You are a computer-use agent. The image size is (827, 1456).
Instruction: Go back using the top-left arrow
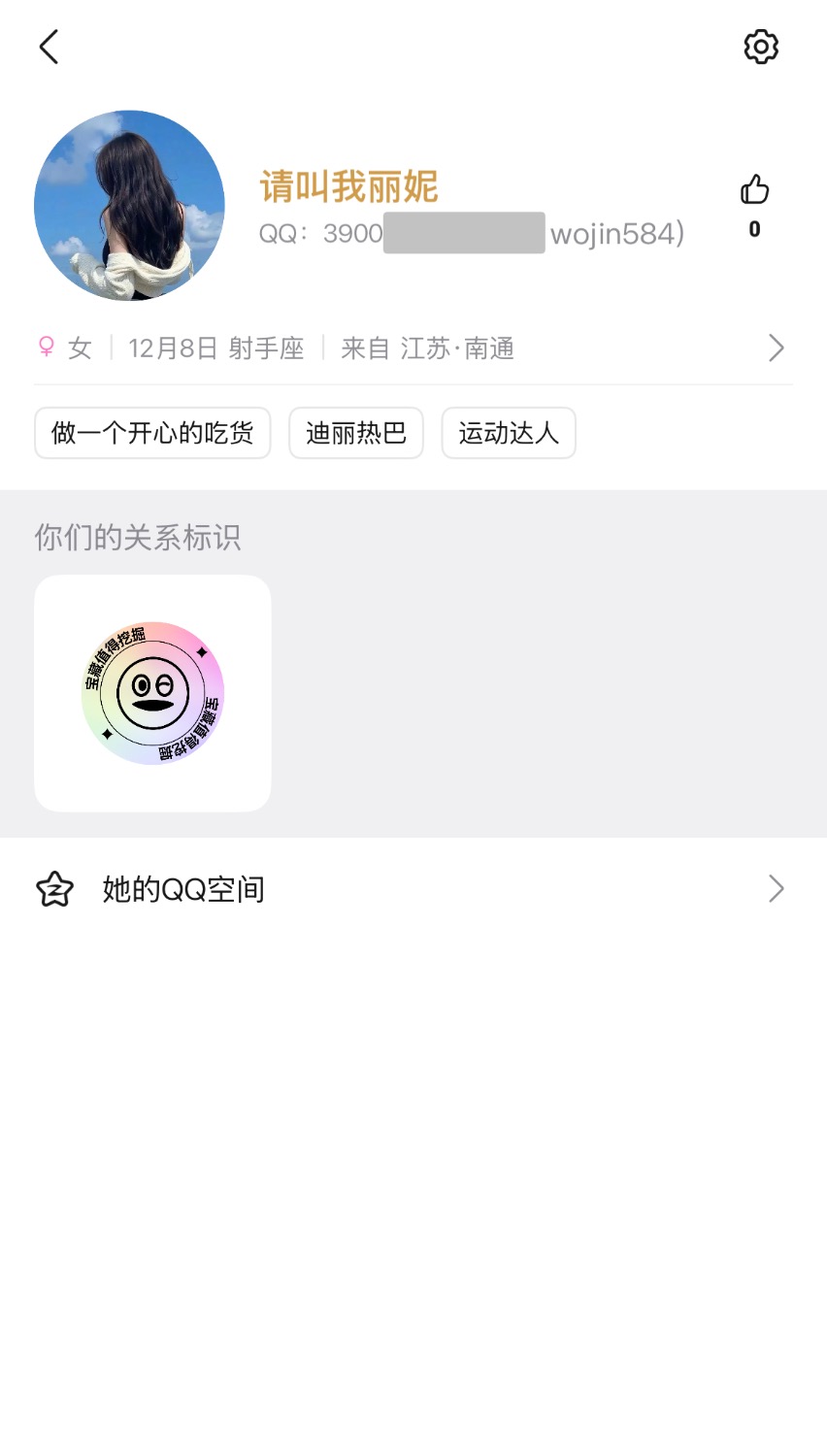(50, 47)
